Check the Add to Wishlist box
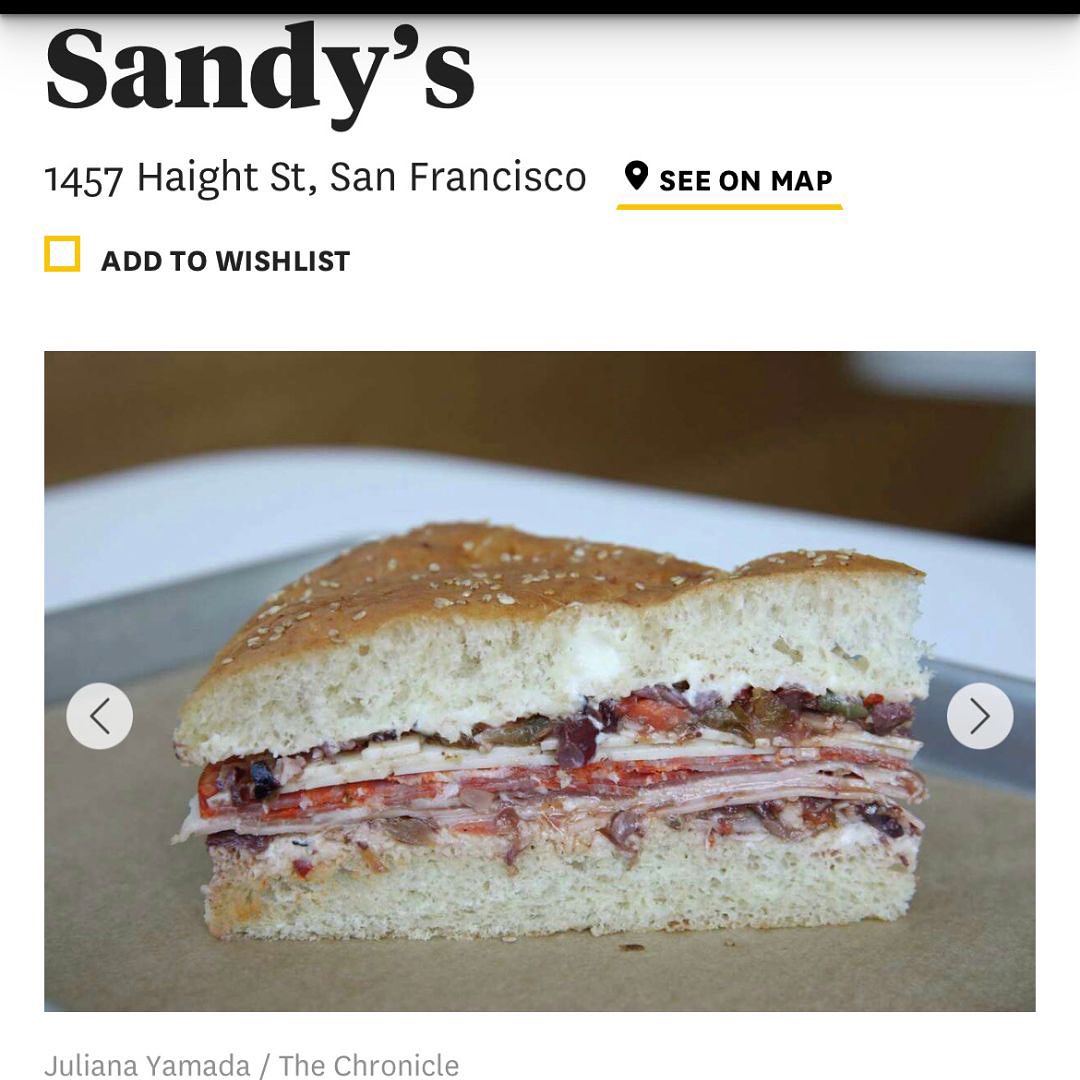The height and width of the screenshot is (1080, 1080). pos(62,254)
